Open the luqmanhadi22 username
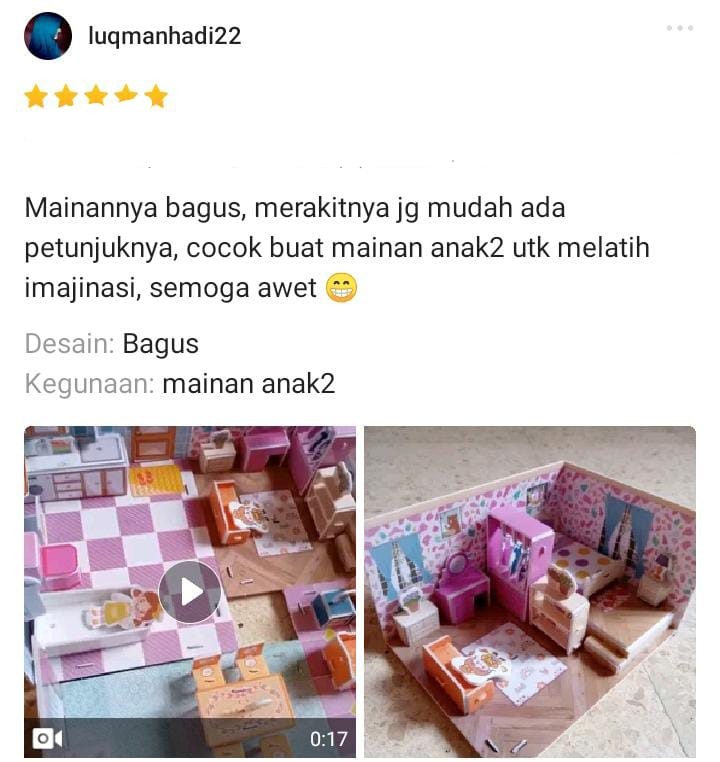 [x=164, y=37]
